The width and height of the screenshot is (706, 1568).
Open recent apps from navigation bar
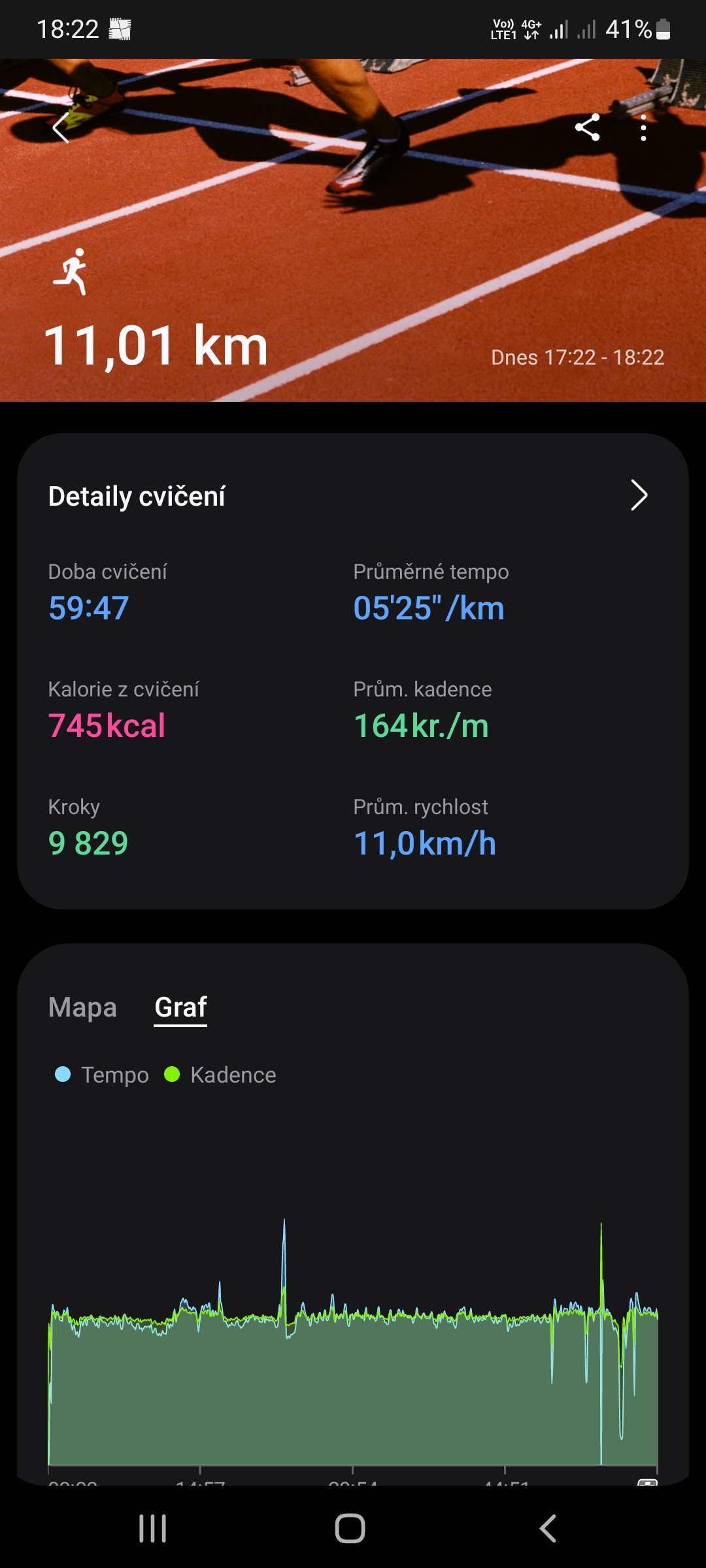[153, 1528]
